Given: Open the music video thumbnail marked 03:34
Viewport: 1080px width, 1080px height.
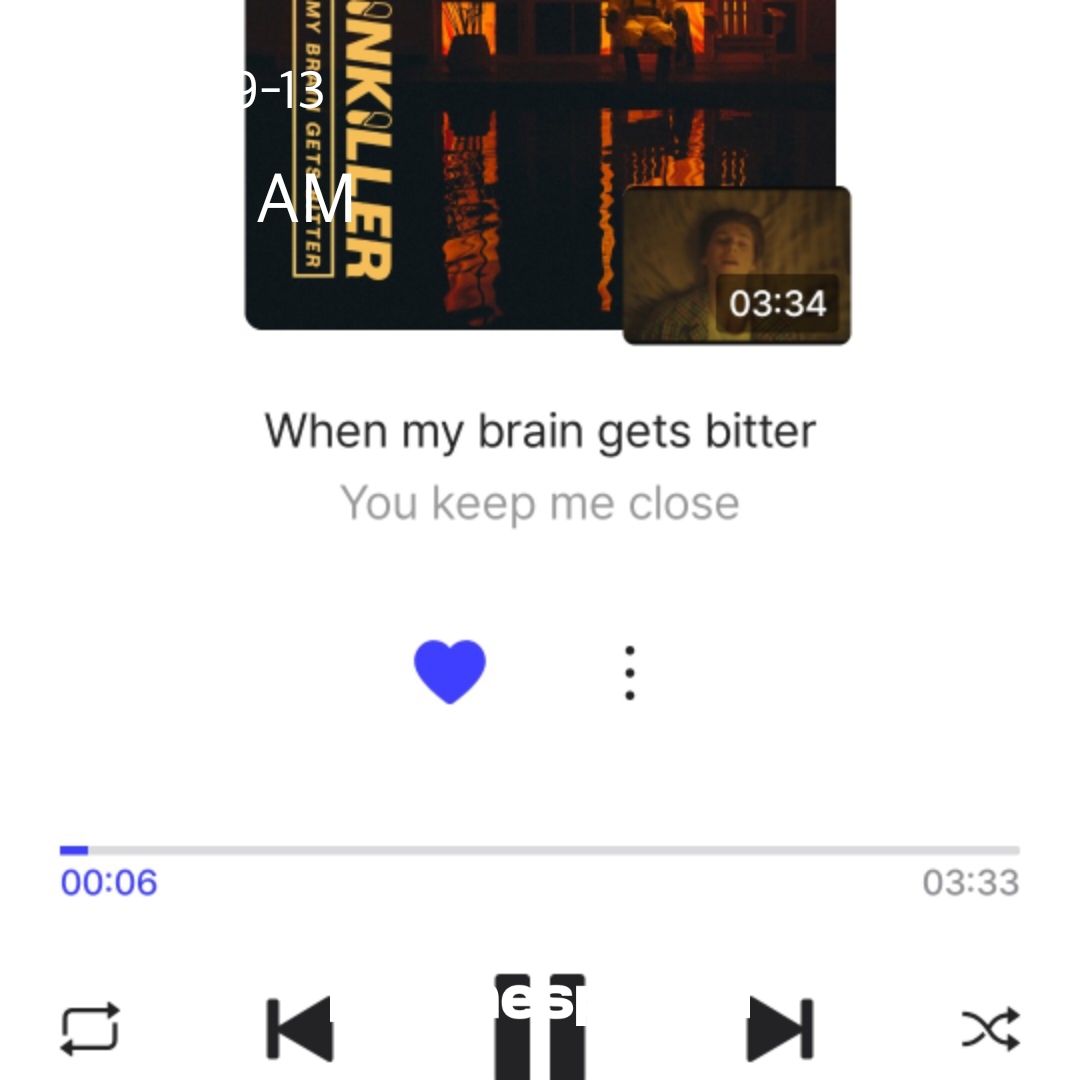Looking at the screenshot, I should coord(736,265).
